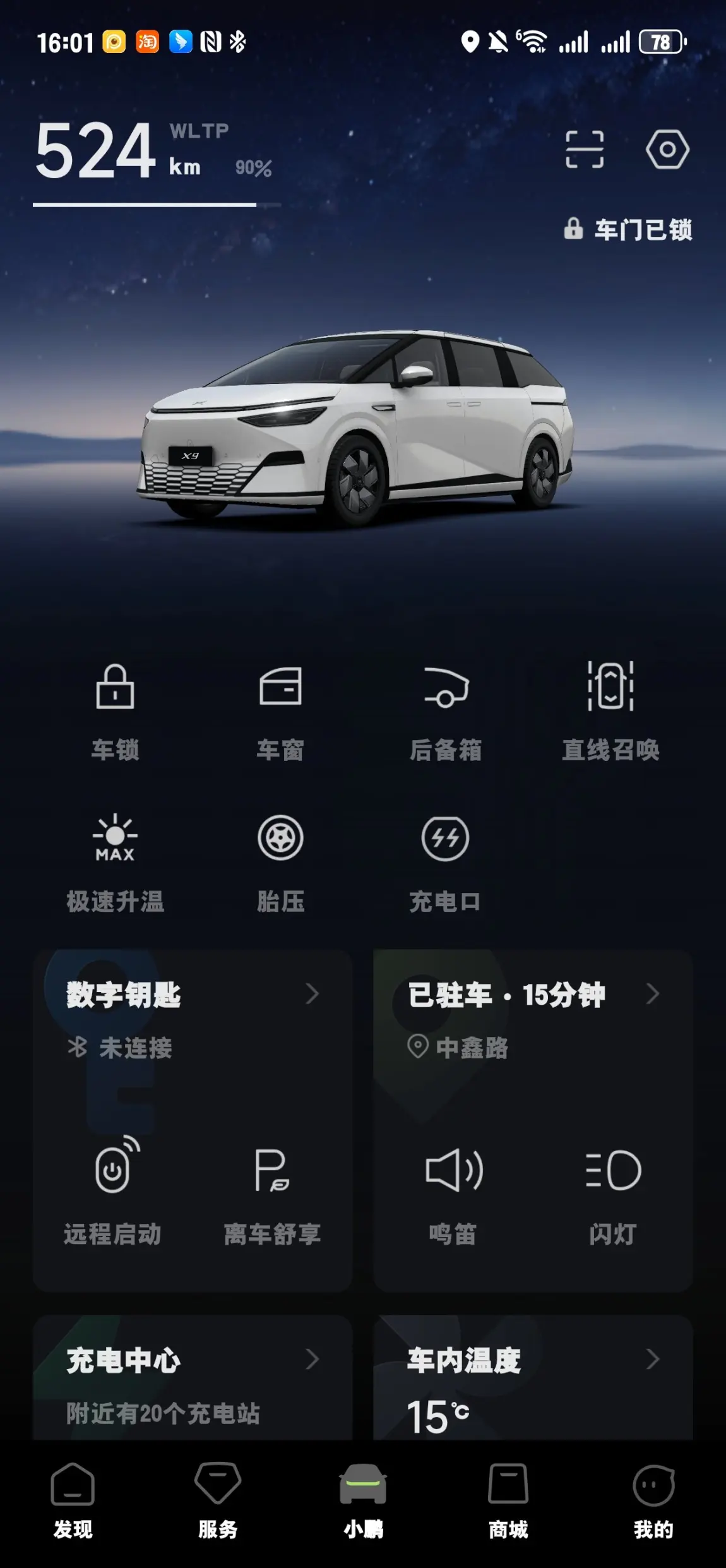The width and height of the screenshot is (726, 1568).
Task: Open the hexagon settings icon
Action: pyautogui.click(x=667, y=150)
